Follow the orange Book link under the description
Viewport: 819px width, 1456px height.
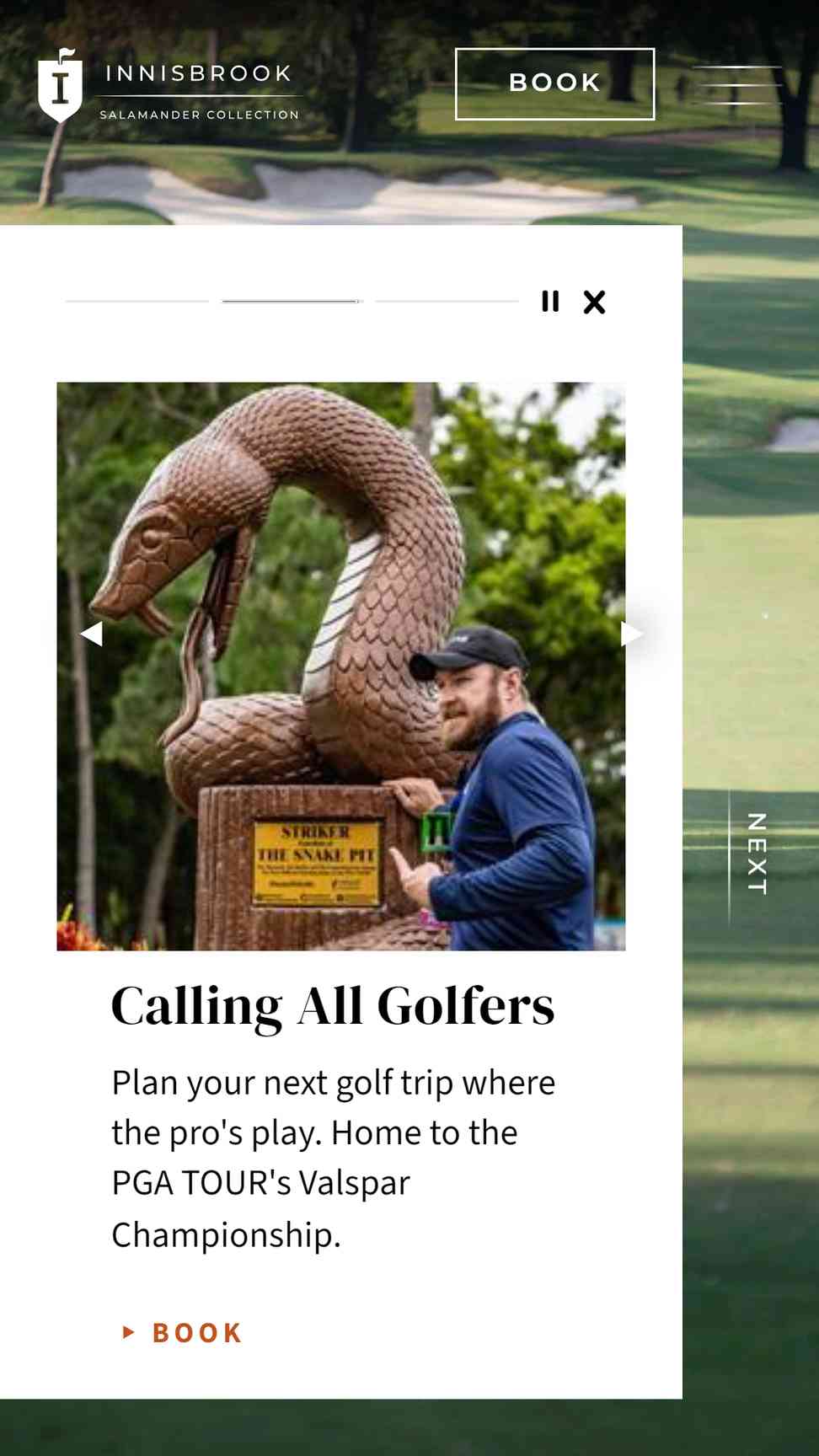pos(183,1332)
